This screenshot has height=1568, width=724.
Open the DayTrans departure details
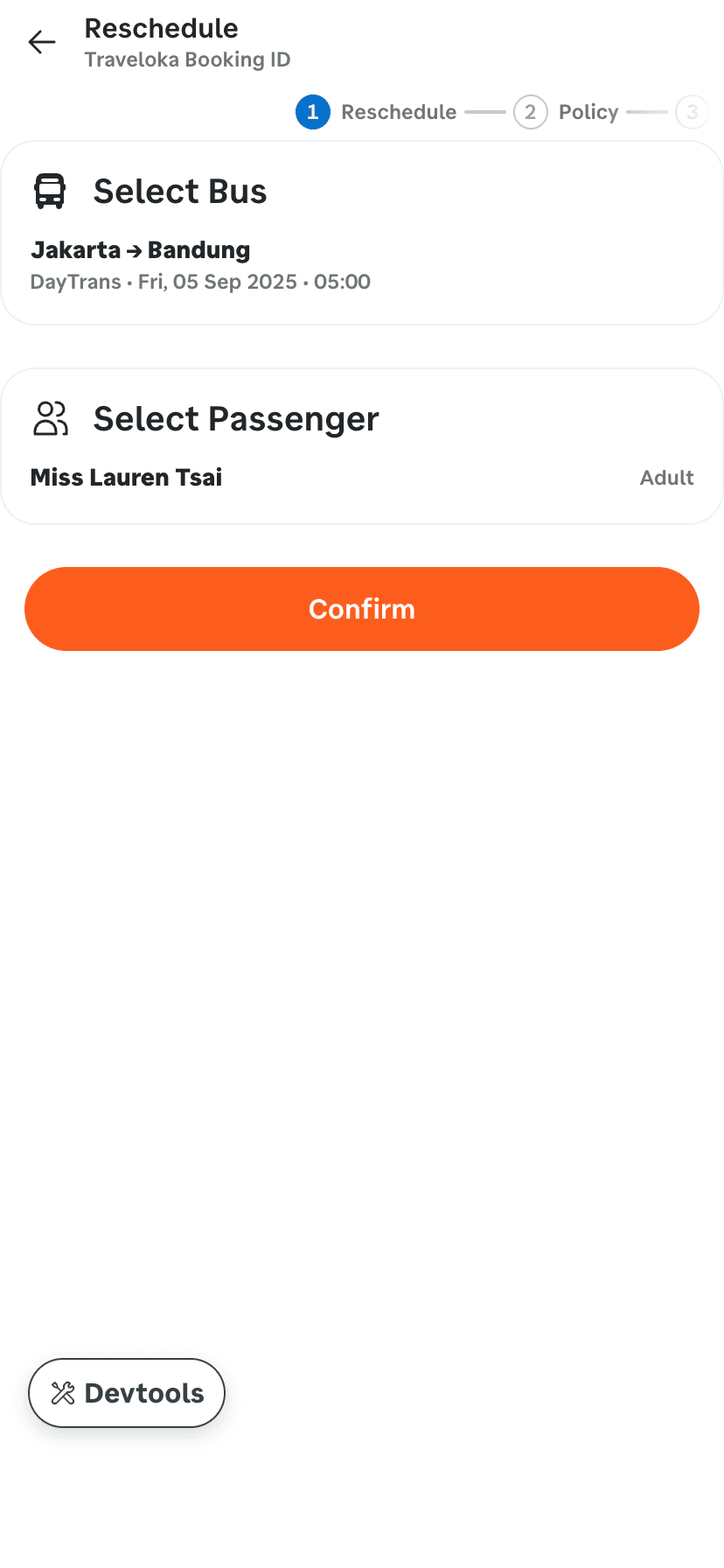coord(200,282)
